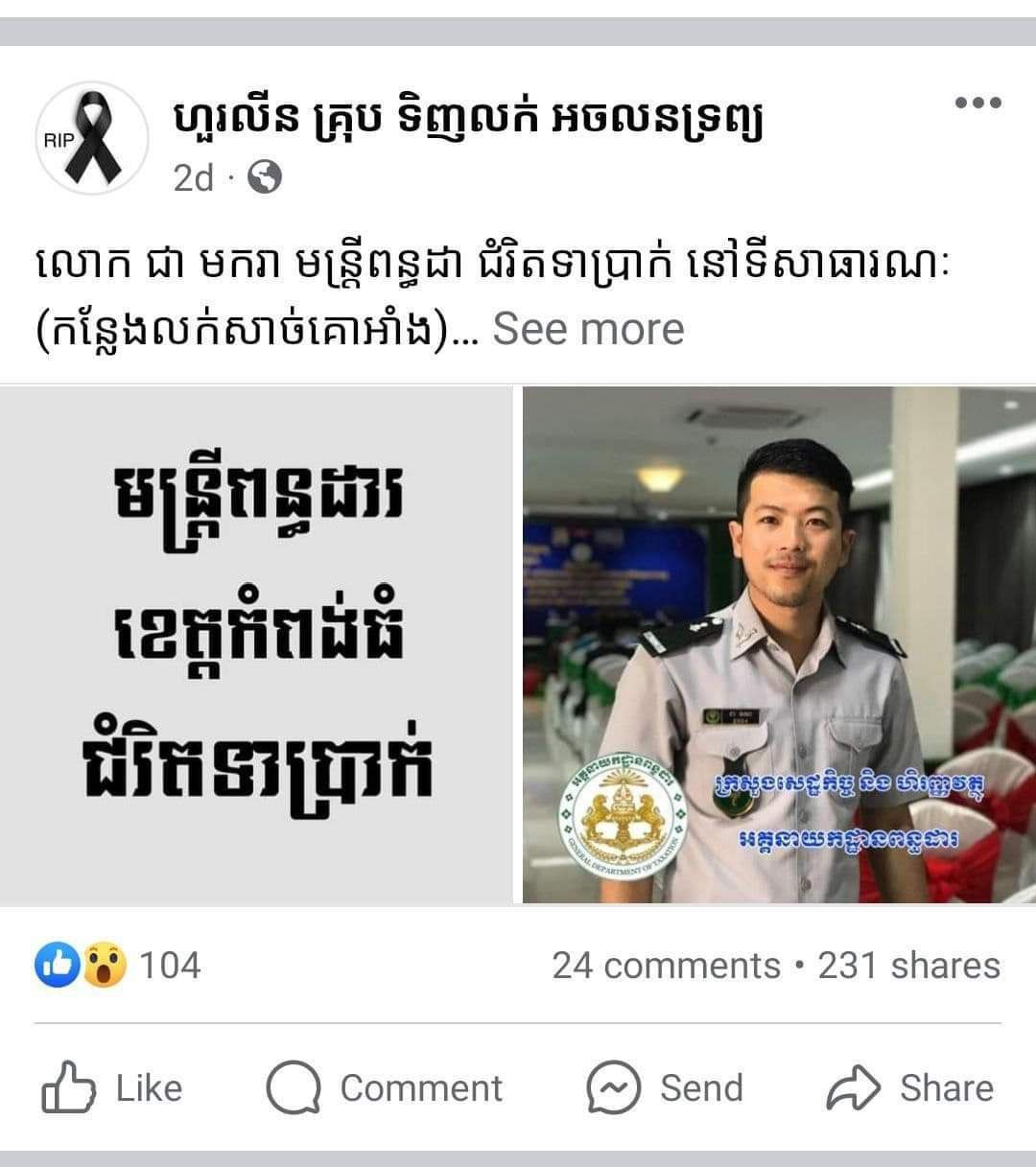View the 231 shares
1036x1167 pixels.
(x=908, y=966)
